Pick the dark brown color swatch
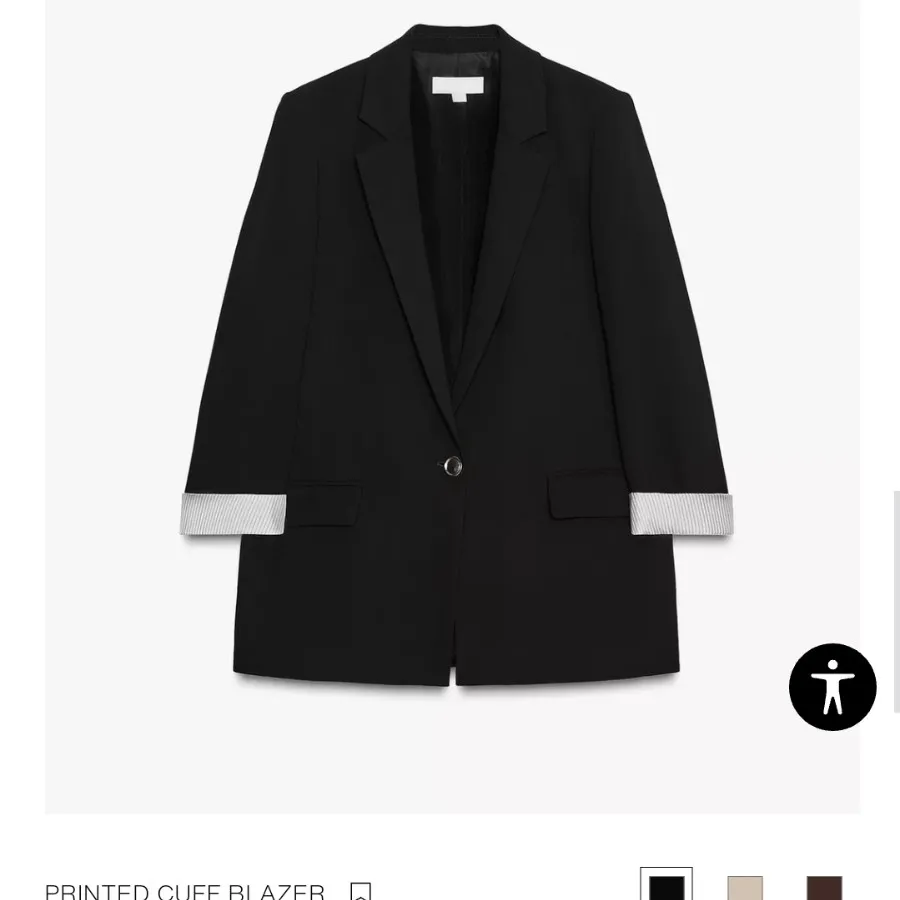This screenshot has height=900, width=900. pos(824,888)
